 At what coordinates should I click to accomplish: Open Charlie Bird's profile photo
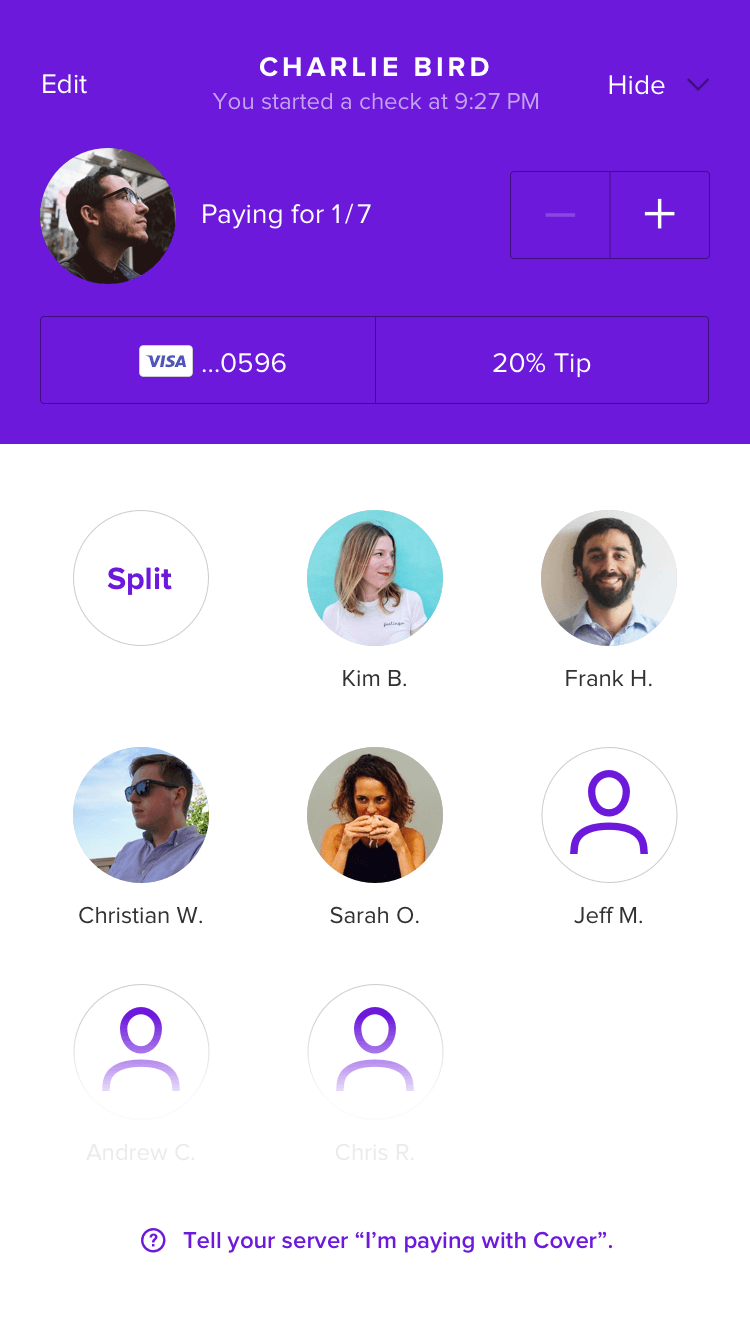[x=108, y=216]
